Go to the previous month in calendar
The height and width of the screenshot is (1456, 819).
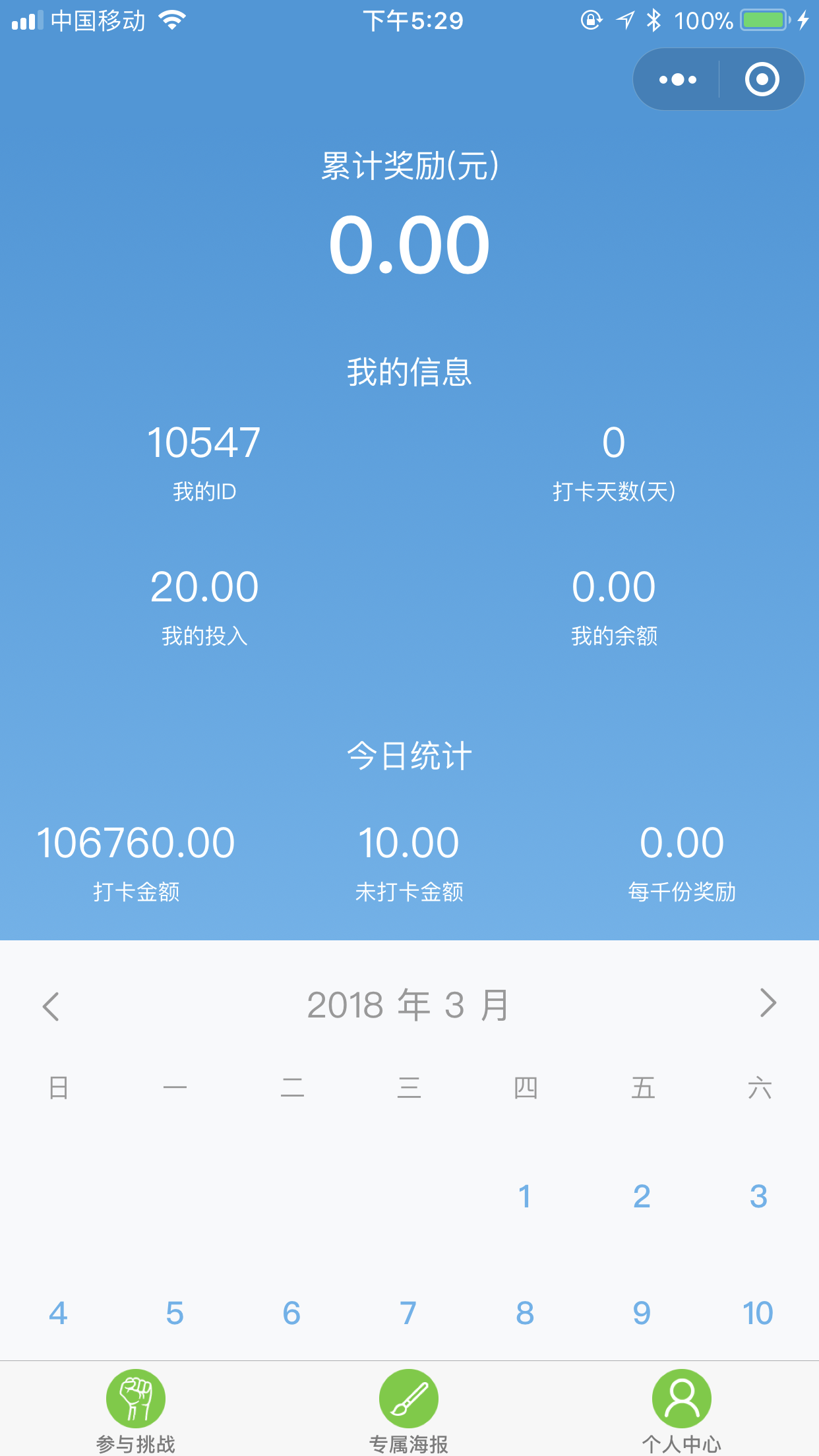51,1006
